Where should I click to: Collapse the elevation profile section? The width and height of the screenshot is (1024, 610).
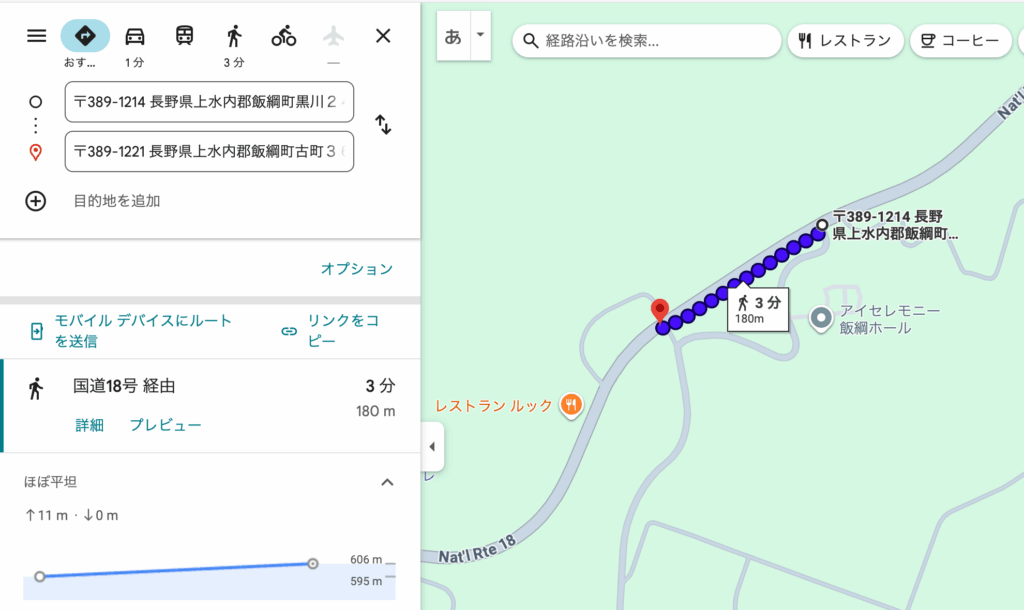coord(387,483)
